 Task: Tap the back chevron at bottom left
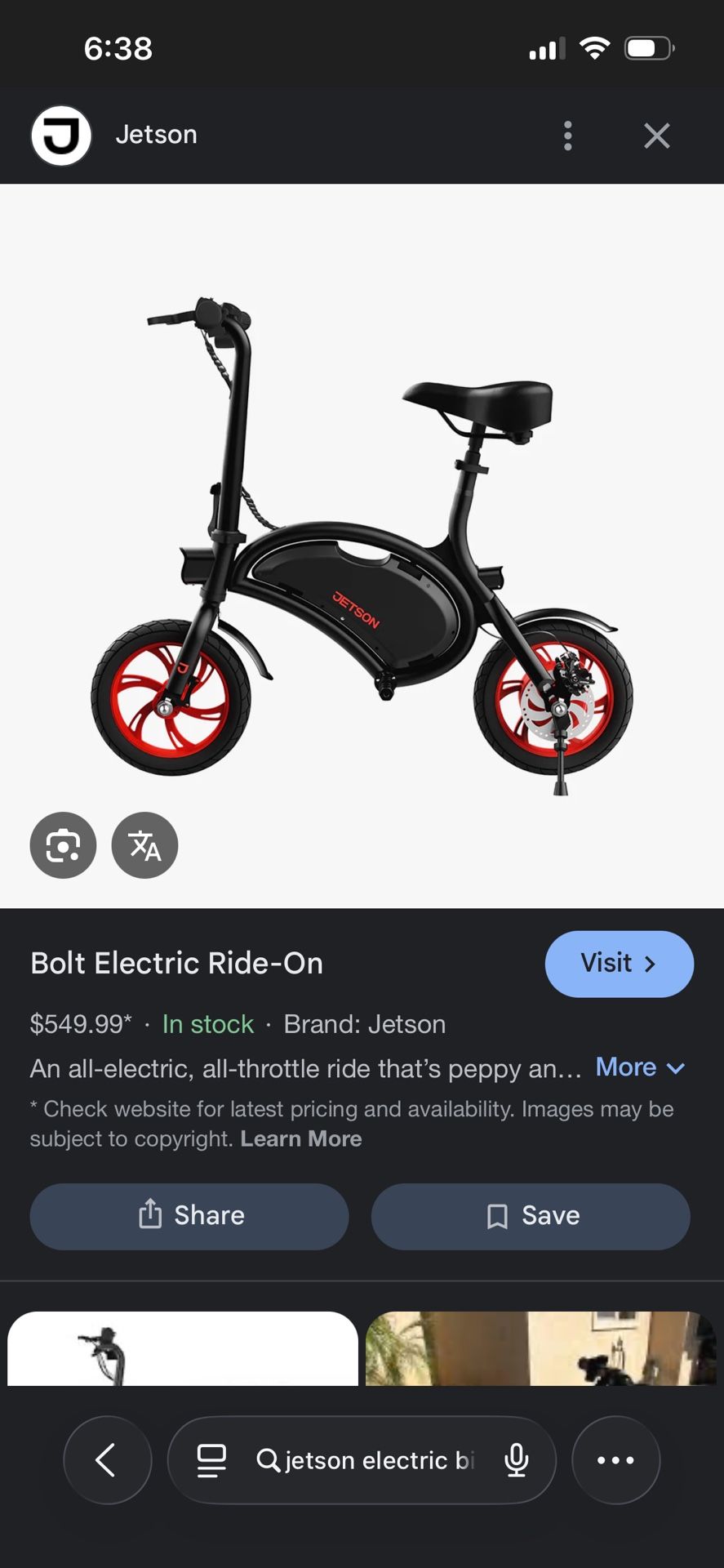[107, 1459]
